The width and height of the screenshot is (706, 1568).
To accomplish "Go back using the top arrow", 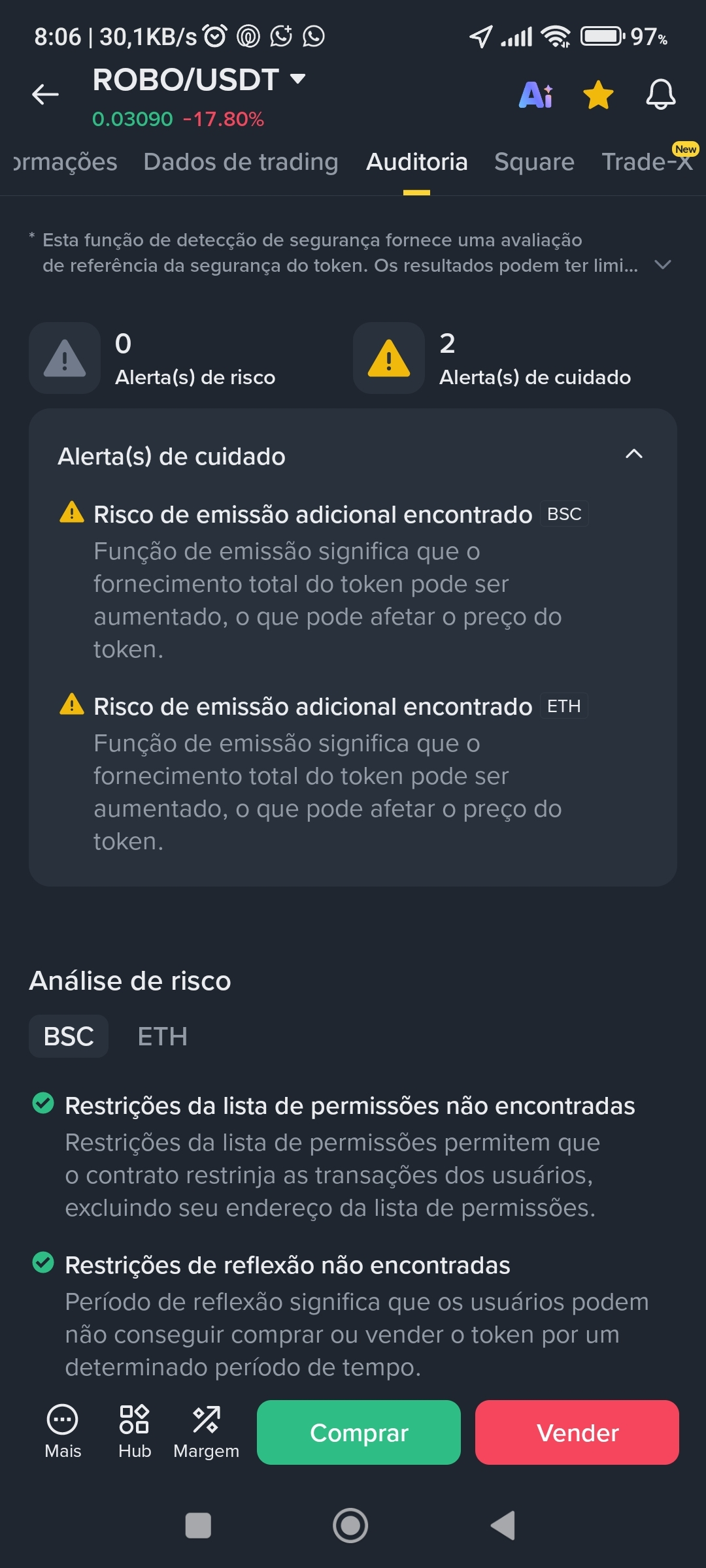I will (45, 95).
